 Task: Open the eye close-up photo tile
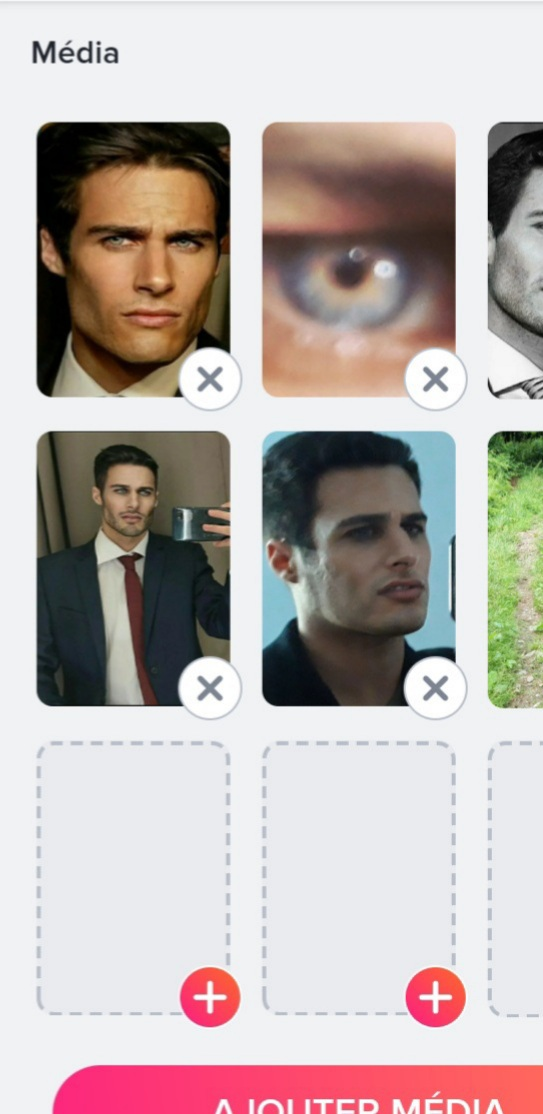click(x=359, y=259)
